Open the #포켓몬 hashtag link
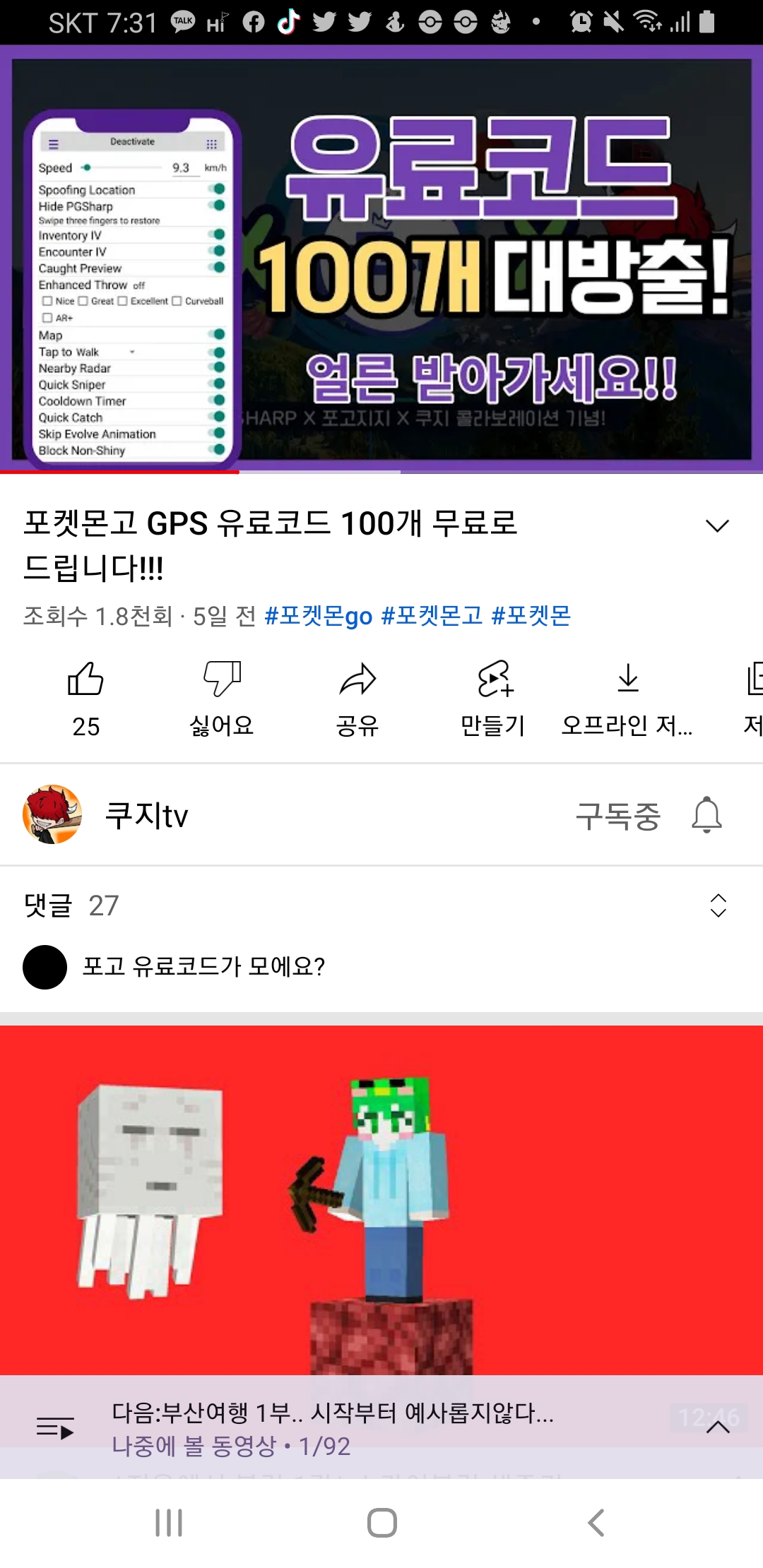This screenshot has width=763, height=1568. click(531, 616)
